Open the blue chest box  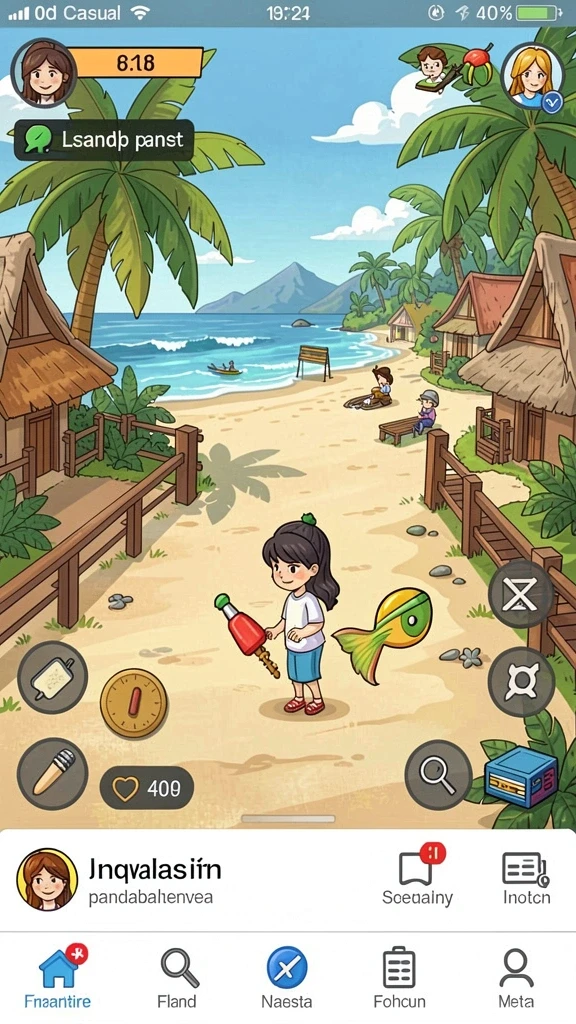(x=521, y=778)
